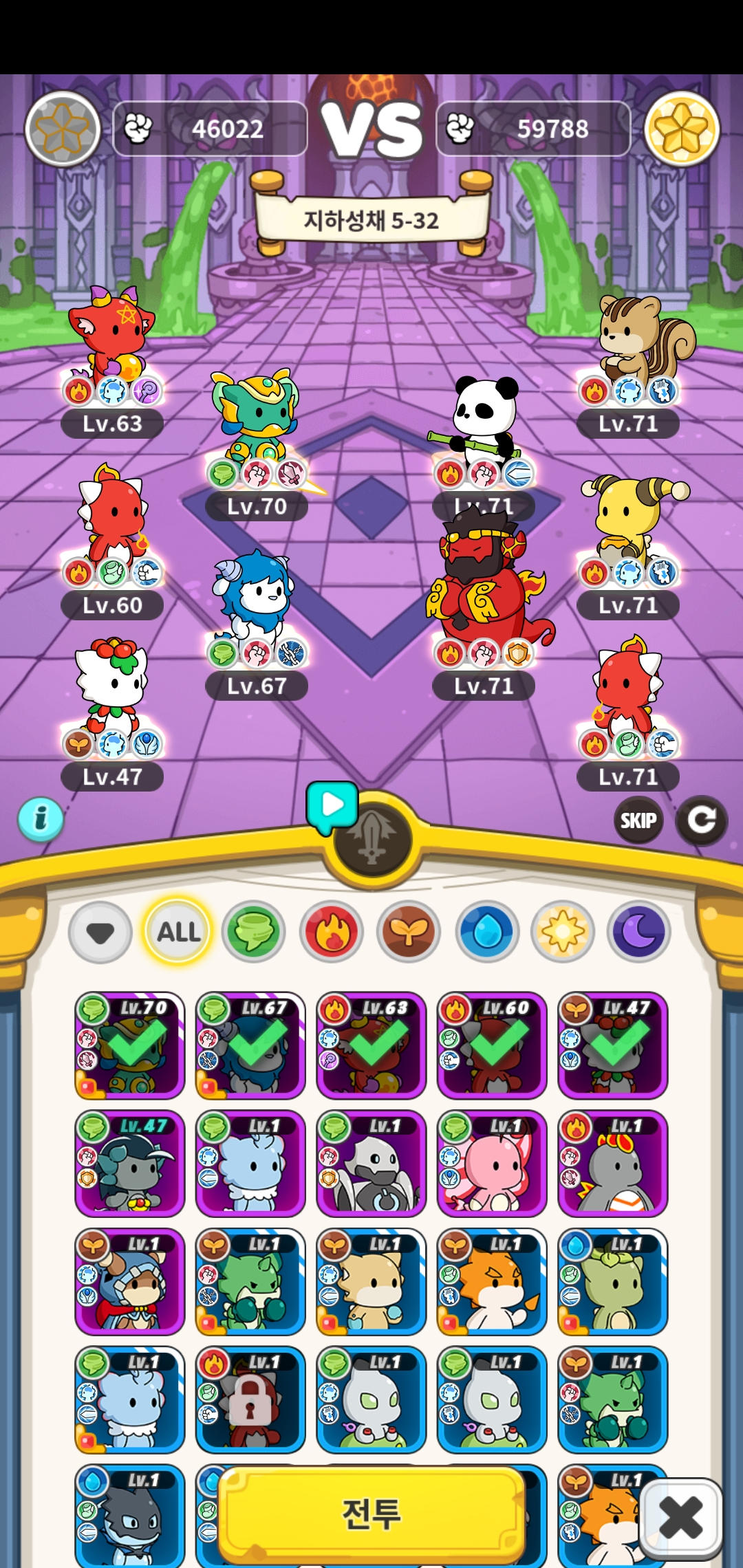Image resolution: width=743 pixels, height=1568 pixels.
Task: Open the stage info icon
Action: pyautogui.click(x=41, y=819)
